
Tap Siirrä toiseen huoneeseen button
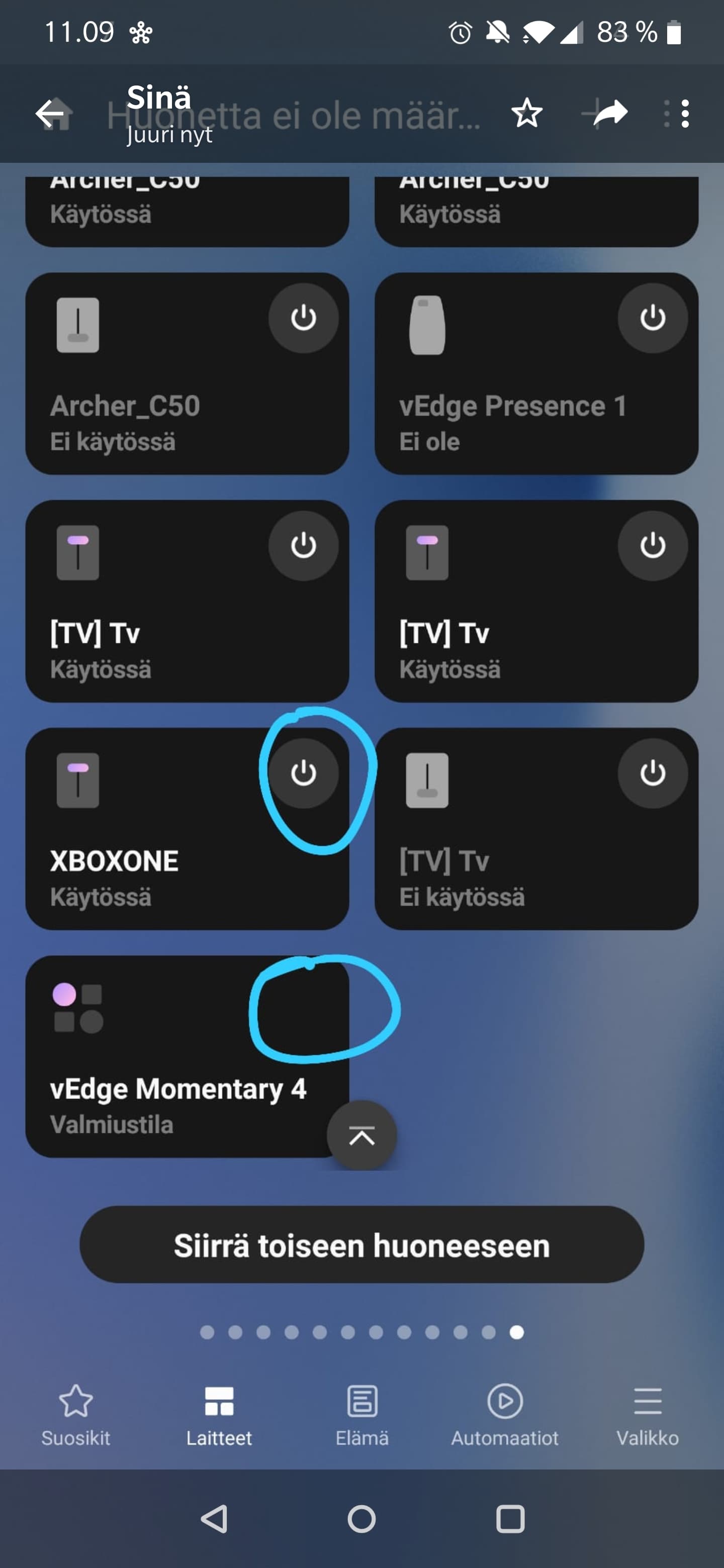361,1244
